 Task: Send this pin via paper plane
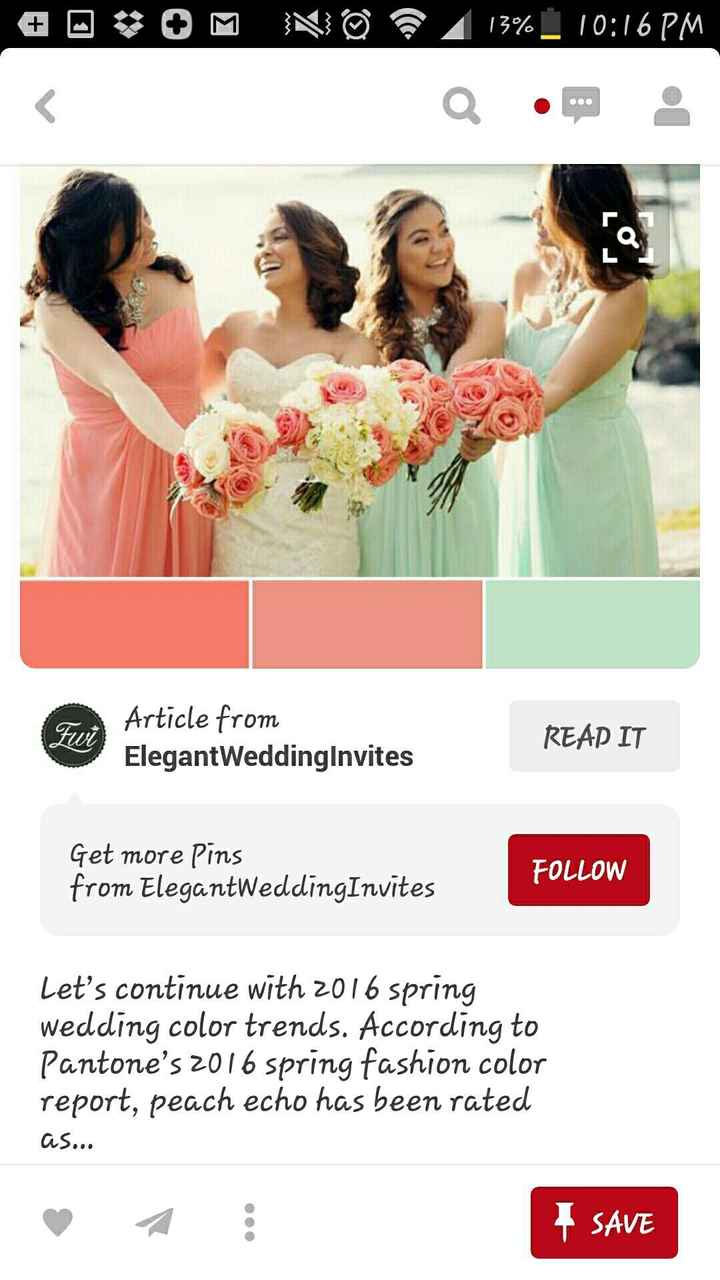point(154,1222)
